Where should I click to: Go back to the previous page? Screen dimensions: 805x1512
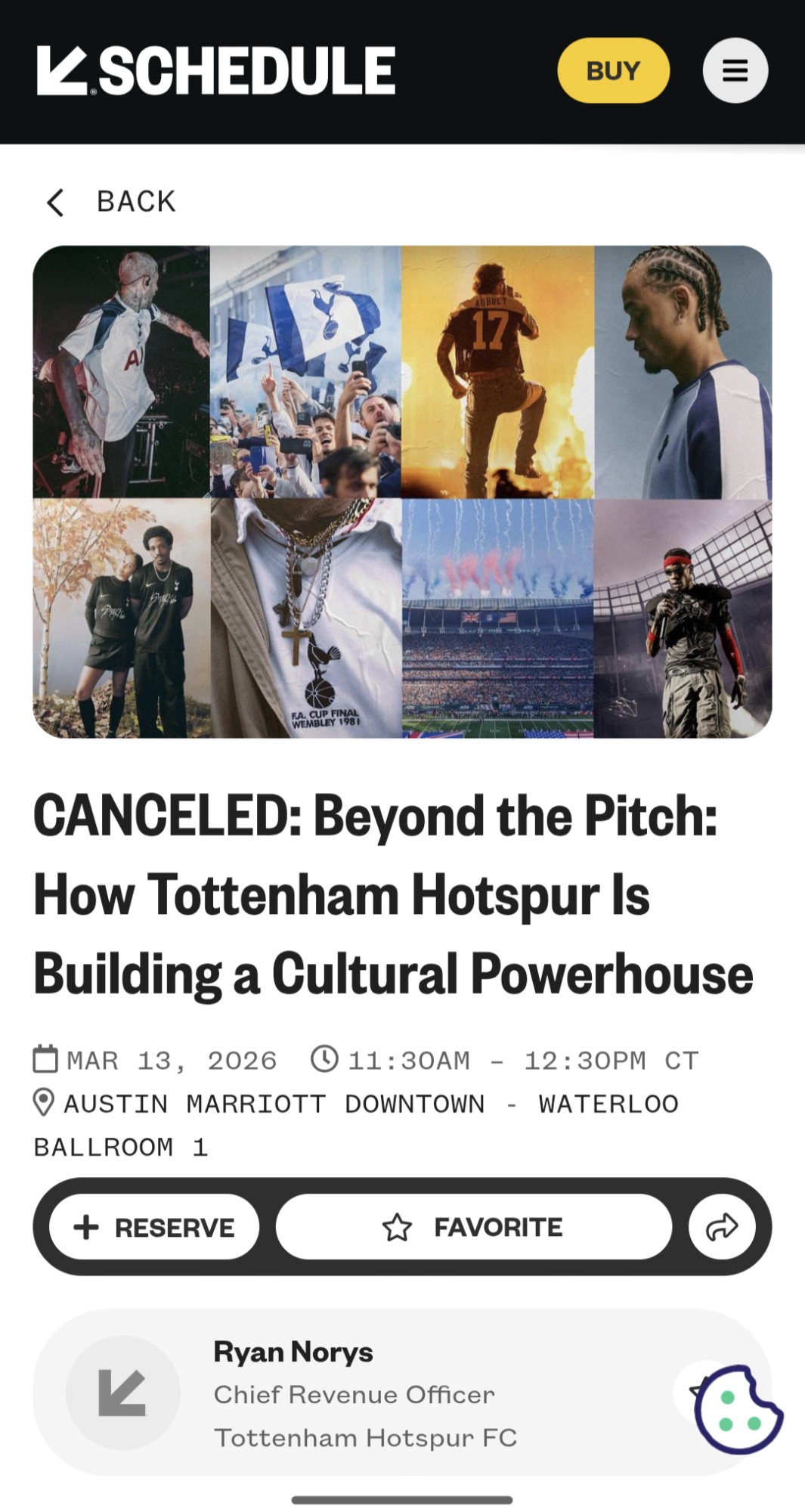[x=111, y=202]
